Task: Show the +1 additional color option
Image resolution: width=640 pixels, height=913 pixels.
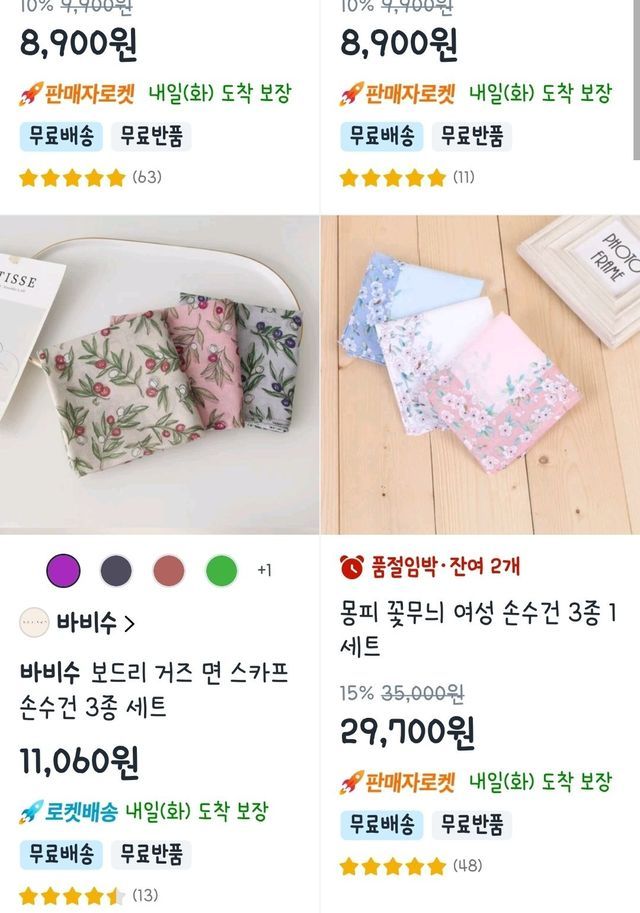Action: [264, 571]
